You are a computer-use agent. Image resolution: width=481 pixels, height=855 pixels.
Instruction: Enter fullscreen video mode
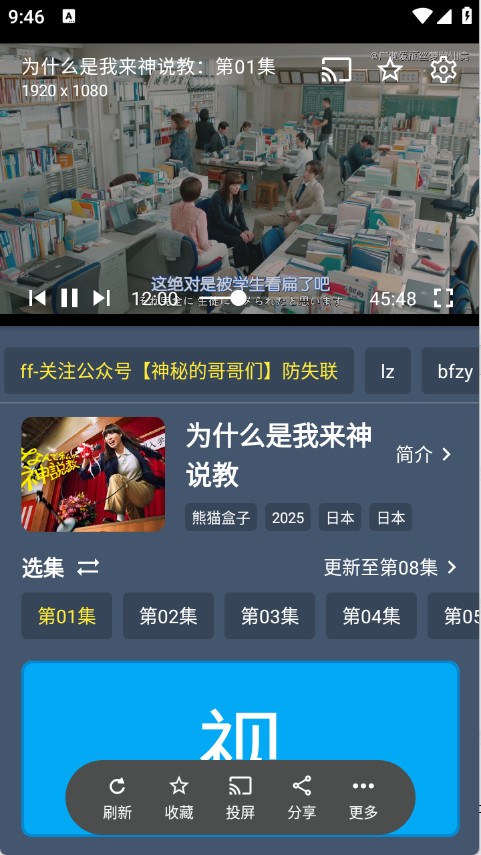click(x=443, y=298)
